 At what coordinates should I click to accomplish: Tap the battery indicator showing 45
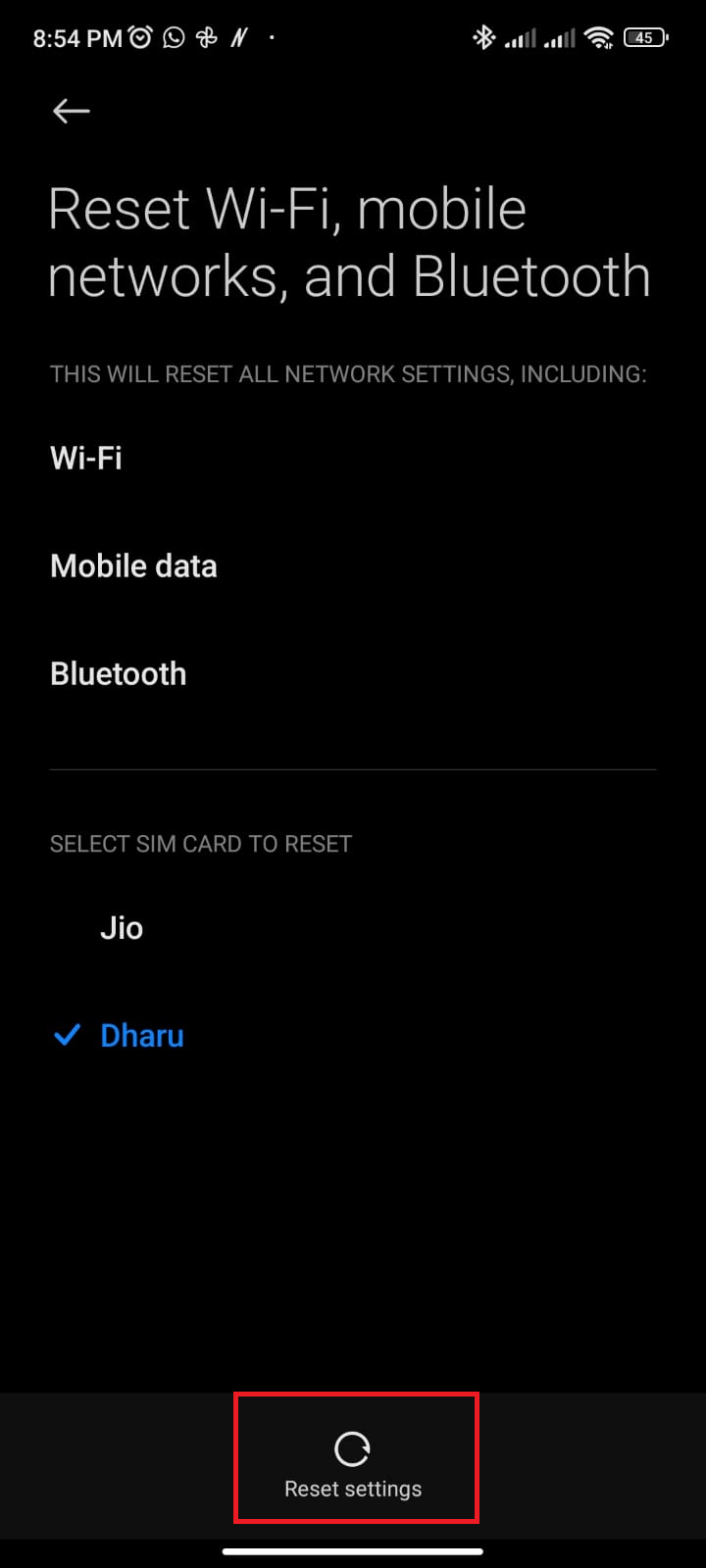click(x=644, y=37)
